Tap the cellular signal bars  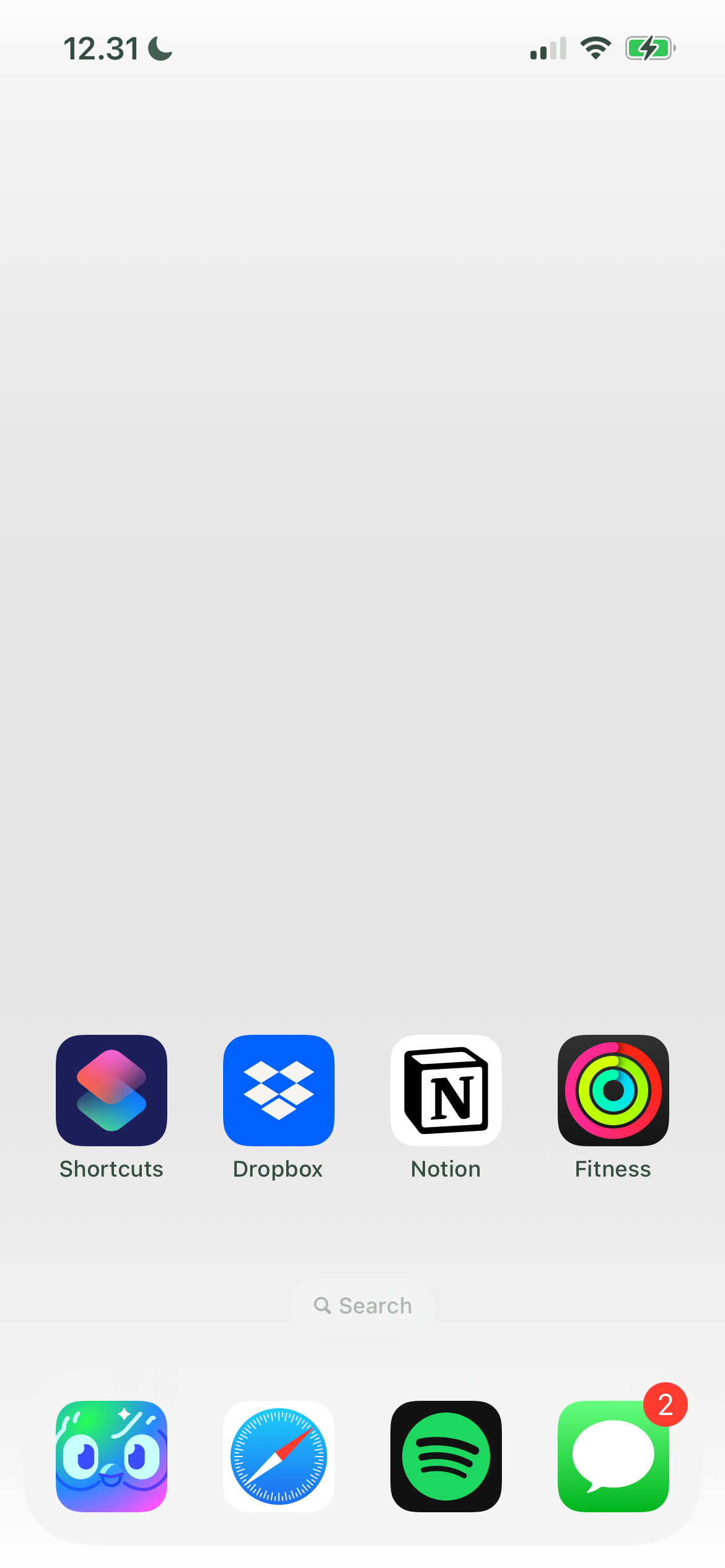[547, 48]
